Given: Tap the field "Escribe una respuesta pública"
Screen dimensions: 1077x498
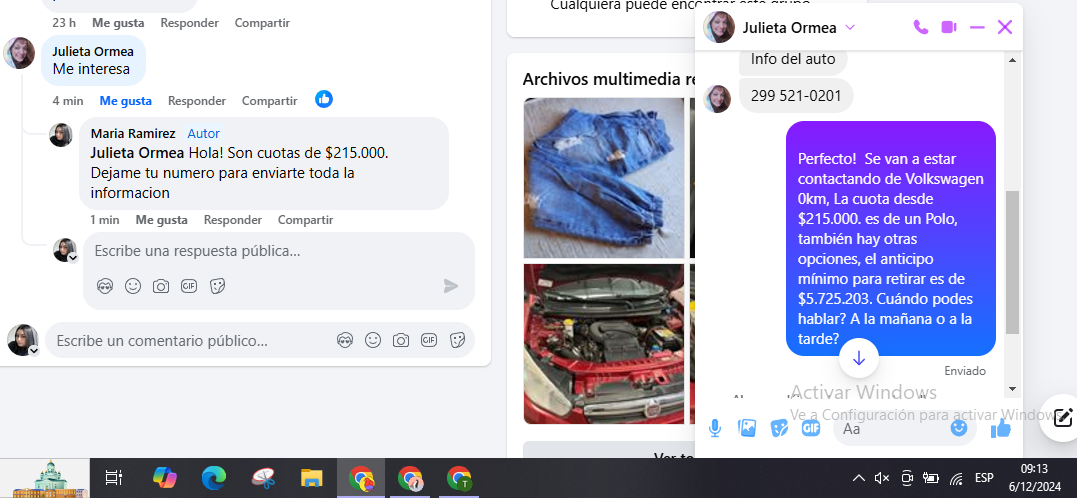Looking at the screenshot, I should click(270, 251).
